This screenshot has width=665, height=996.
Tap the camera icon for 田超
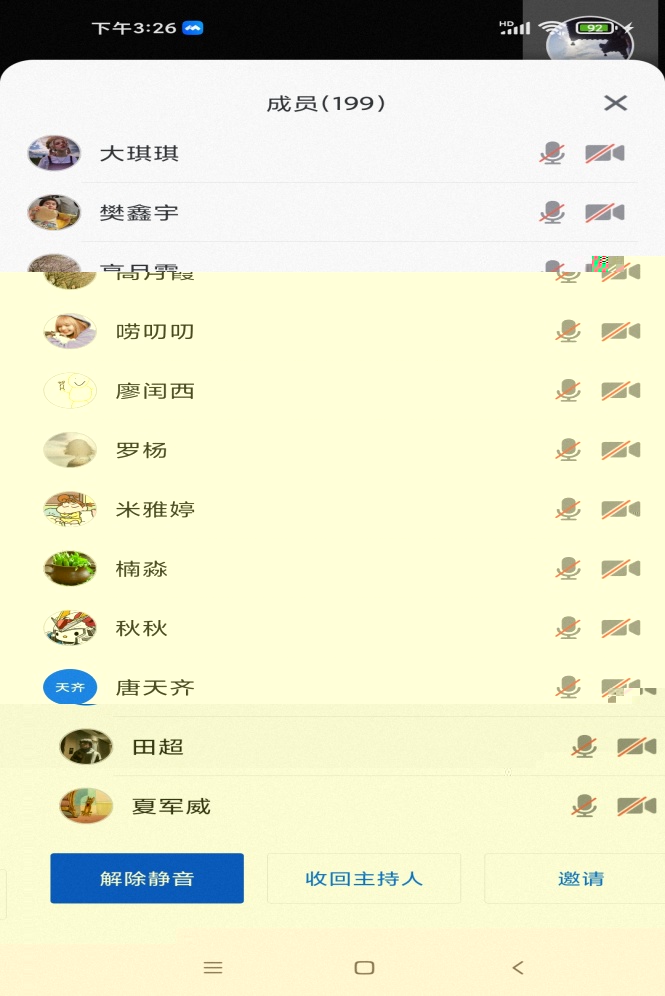click(636, 747)
